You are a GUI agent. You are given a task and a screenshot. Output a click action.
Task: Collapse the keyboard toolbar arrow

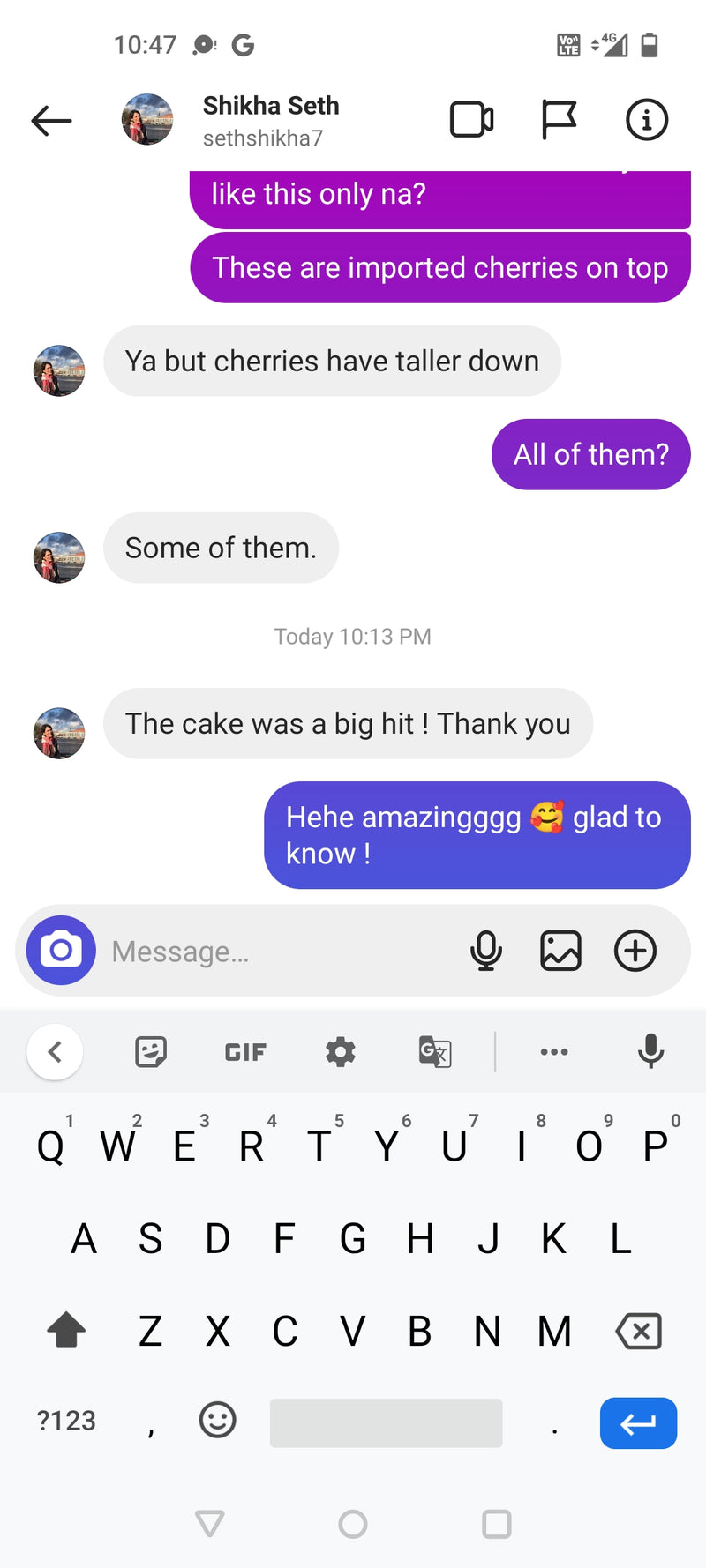click(x=55, y=1051)
